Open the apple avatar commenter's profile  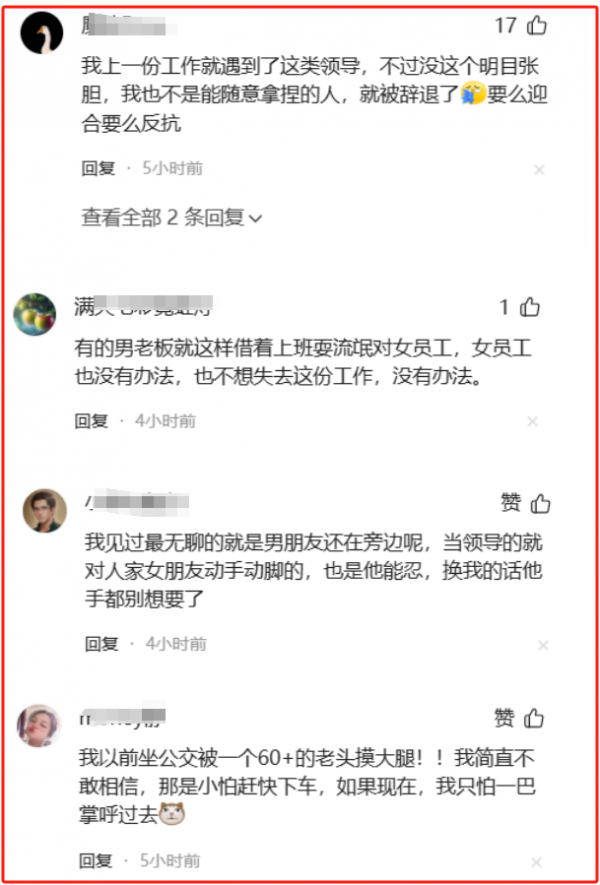point(35,314)
